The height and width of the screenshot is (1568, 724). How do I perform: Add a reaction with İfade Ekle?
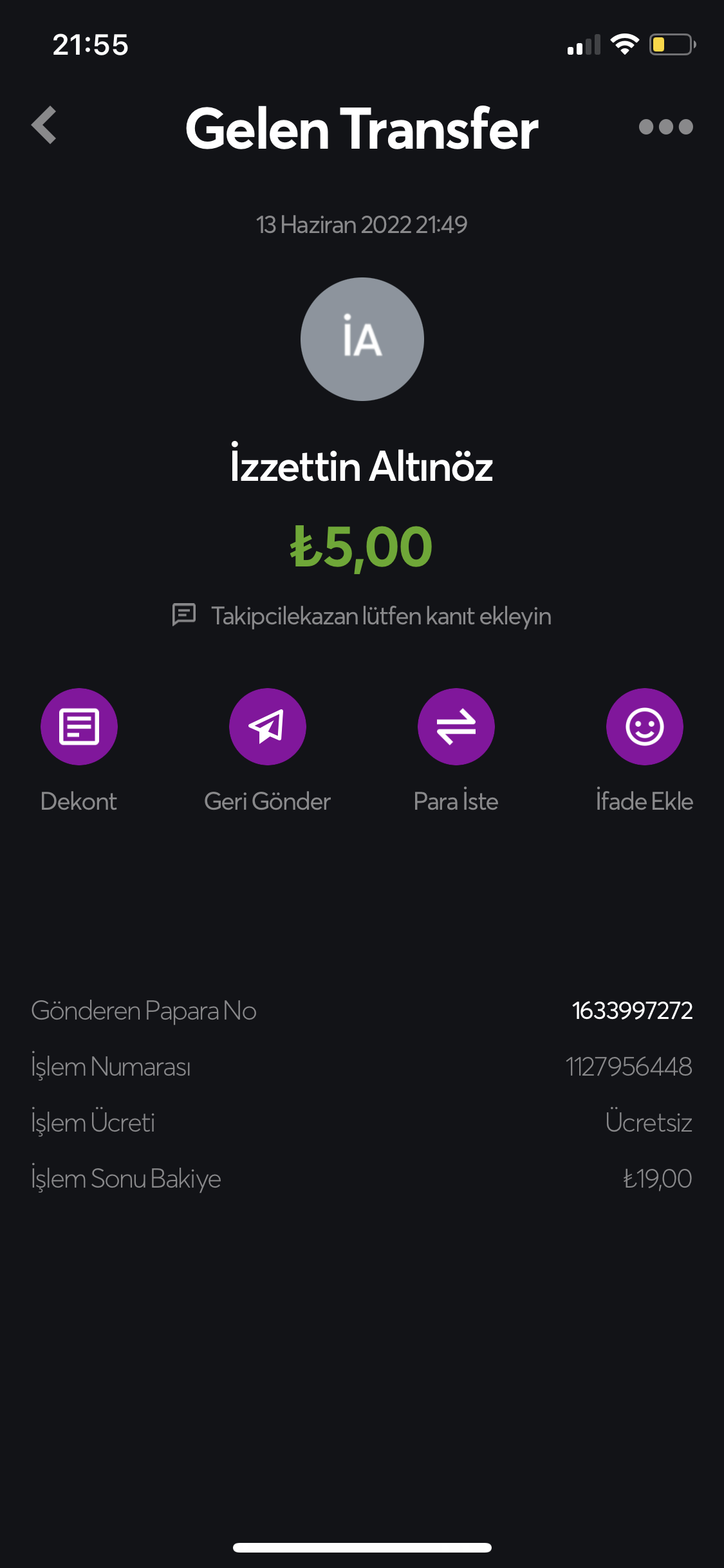645,727
